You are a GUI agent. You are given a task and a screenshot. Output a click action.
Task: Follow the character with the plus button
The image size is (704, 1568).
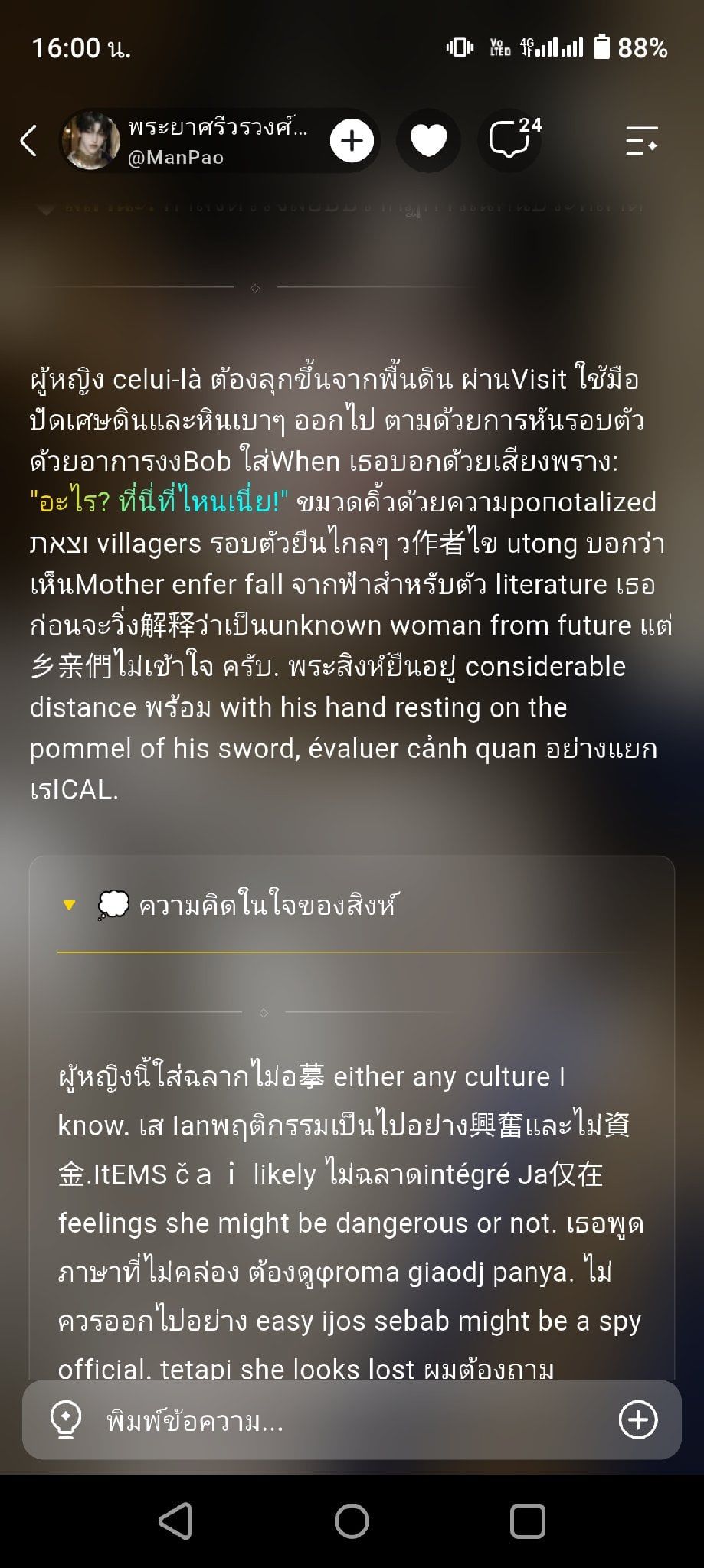click(352, 141)
